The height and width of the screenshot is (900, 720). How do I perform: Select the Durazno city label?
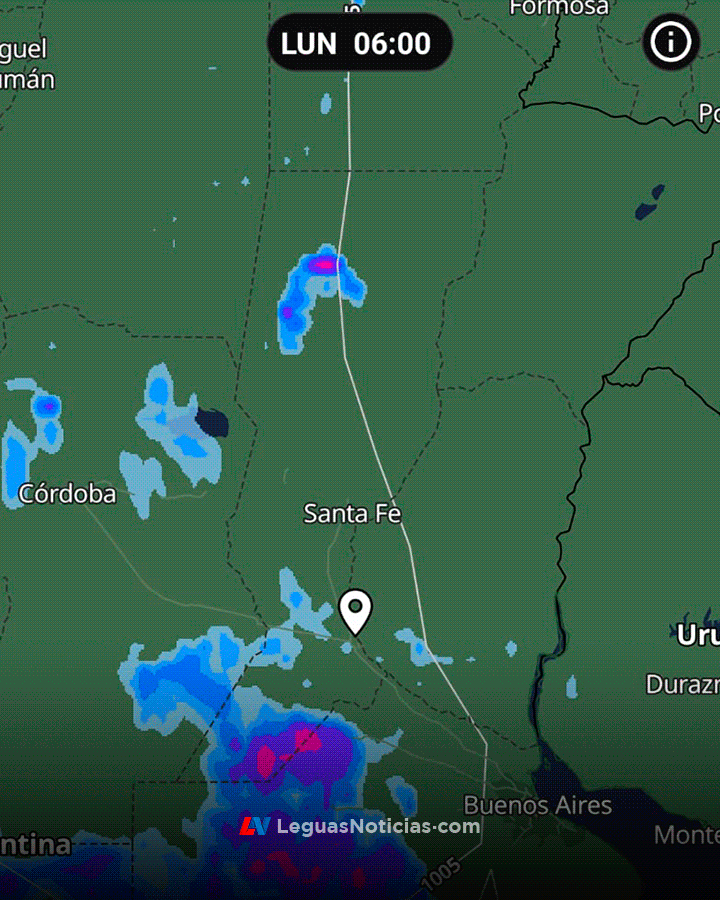pos(684,686)
